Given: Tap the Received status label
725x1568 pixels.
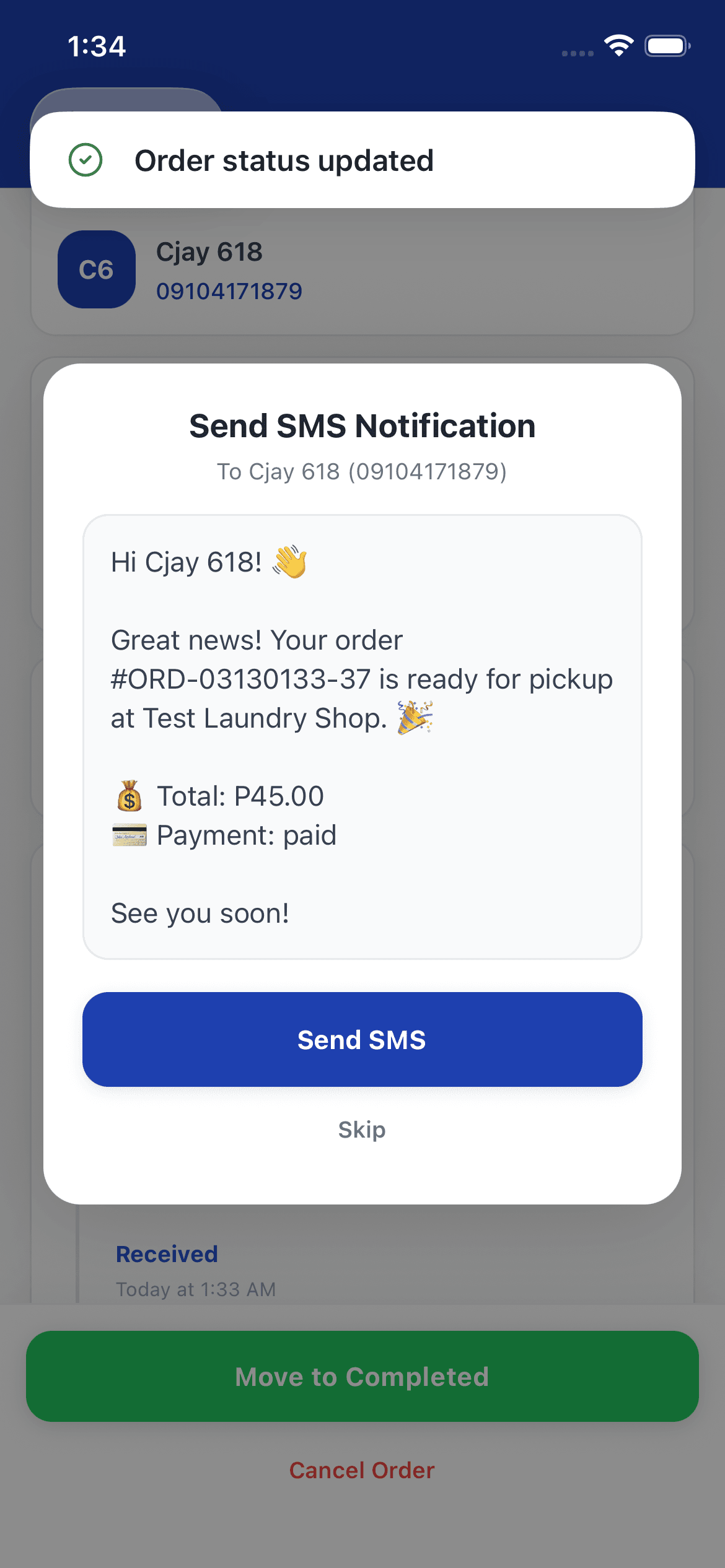Looking at the screenshot, I should click(x=166, y=1253).
